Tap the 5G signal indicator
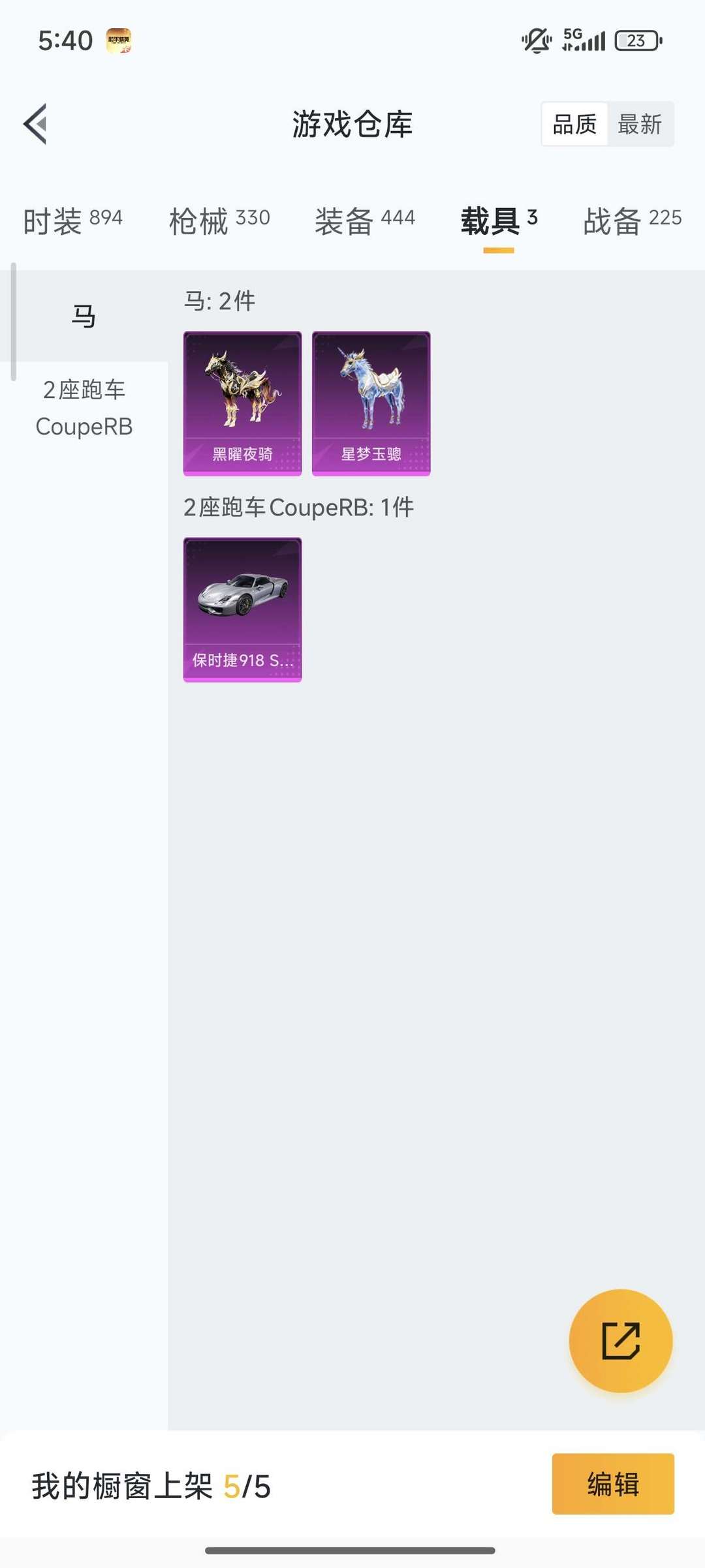This screenshot has height=1568, width=705. pyautogui.click(x=583, y=40)
